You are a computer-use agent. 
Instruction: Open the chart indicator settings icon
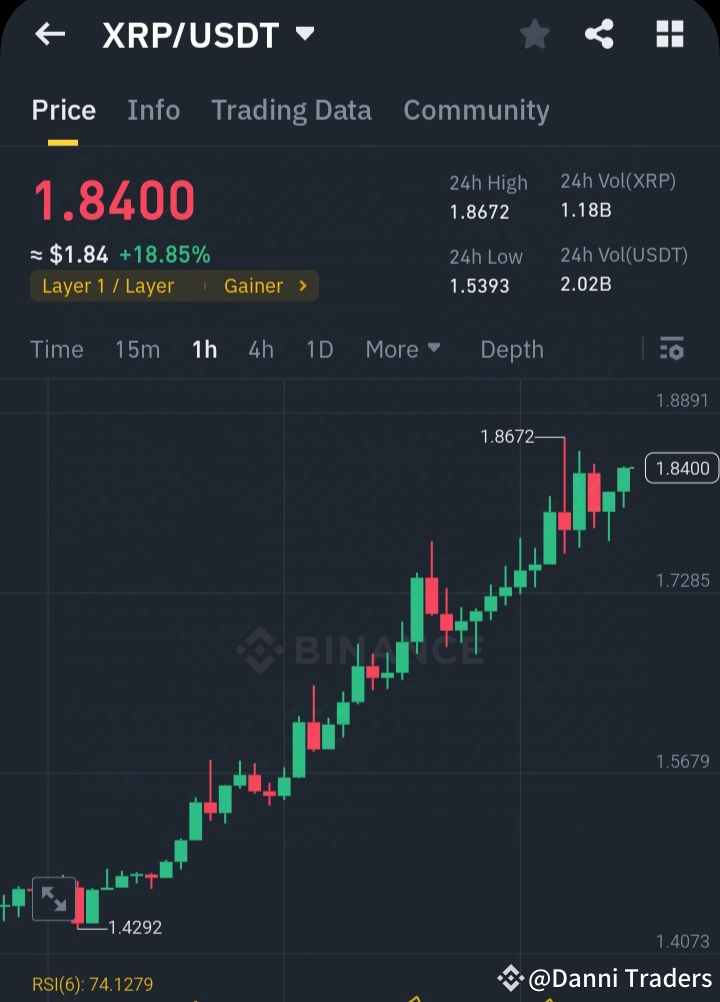point(672,350)
